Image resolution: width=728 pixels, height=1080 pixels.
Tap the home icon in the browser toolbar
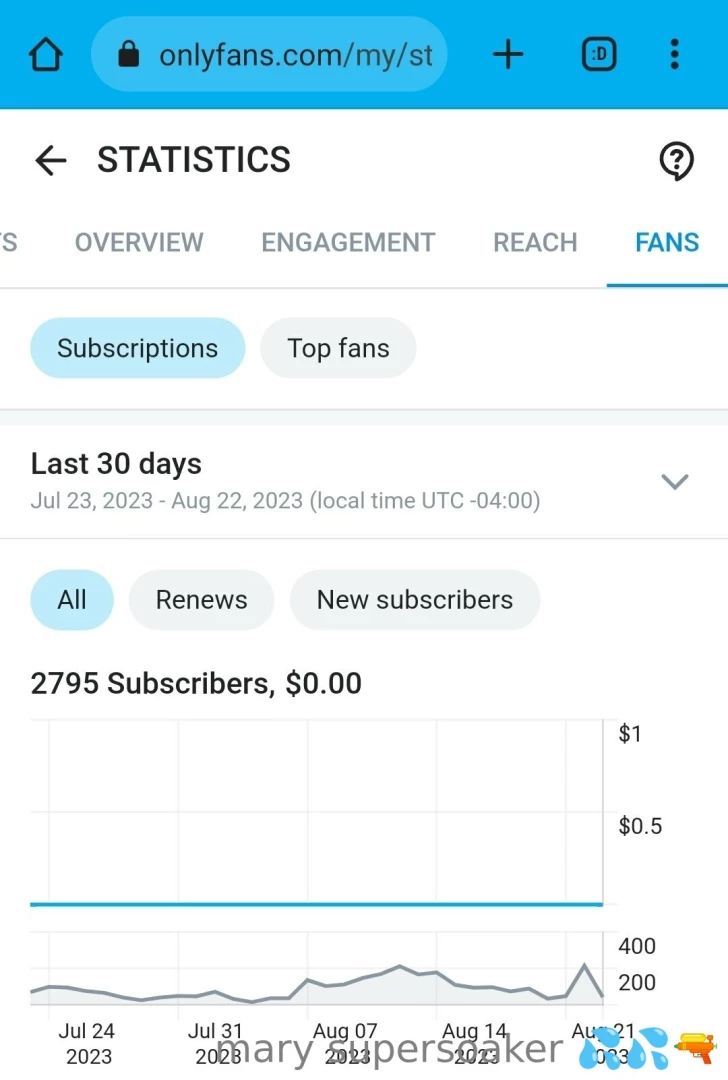tap(46, 54)
